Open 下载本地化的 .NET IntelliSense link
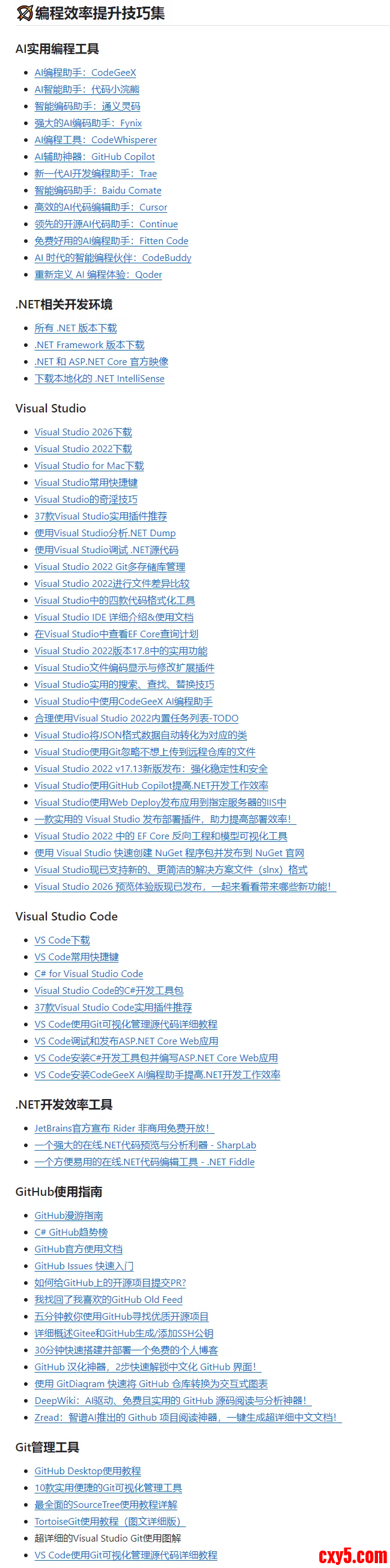The width and height of the screenshot is (390, 1568). coord(99,379)
